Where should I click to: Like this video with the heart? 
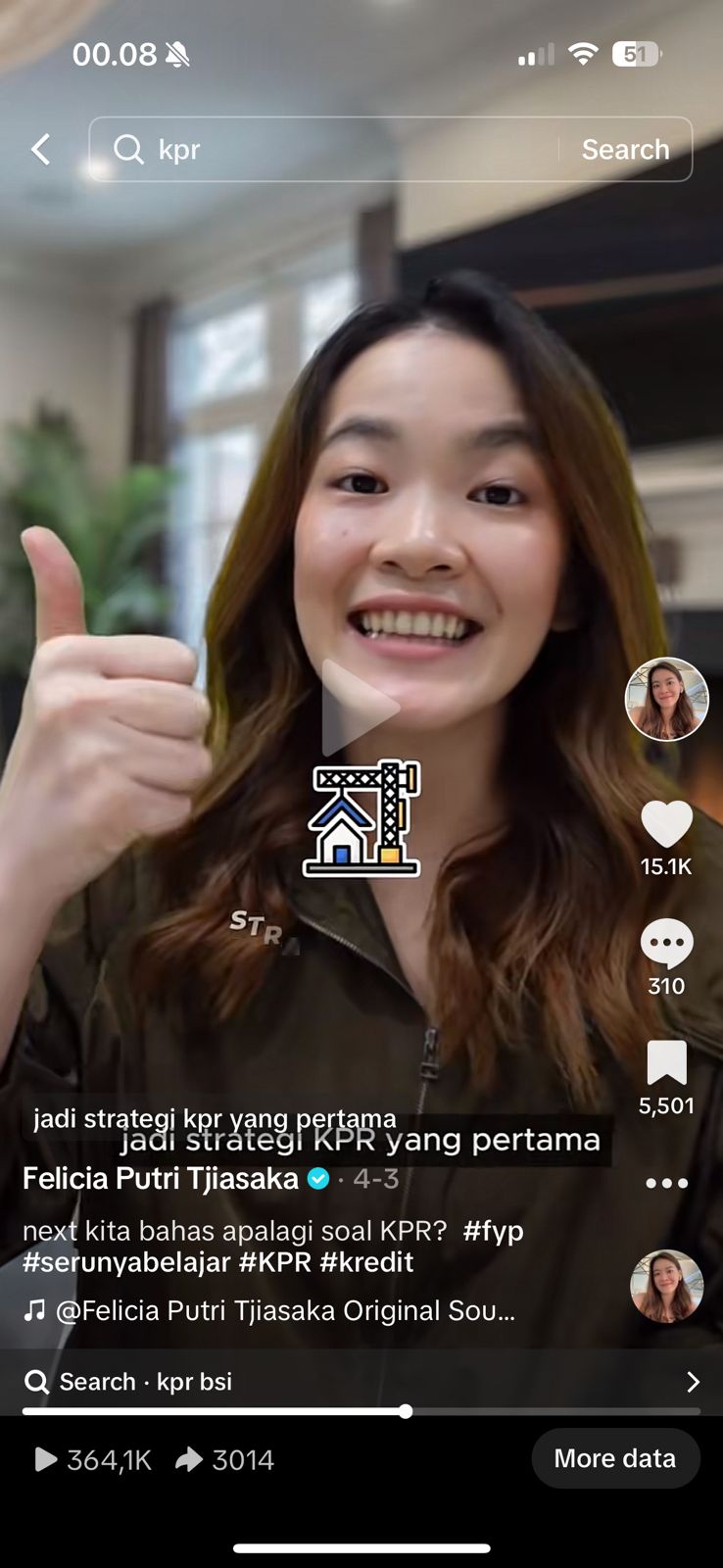666,824
